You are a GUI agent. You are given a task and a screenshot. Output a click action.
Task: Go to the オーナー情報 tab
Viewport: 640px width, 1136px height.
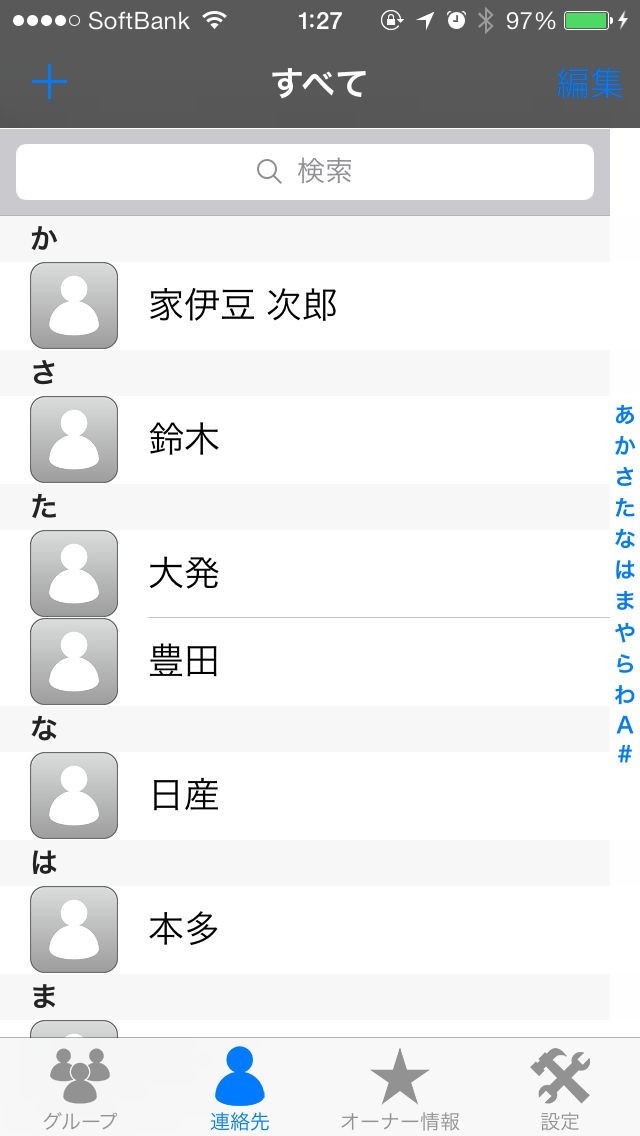400,1088
